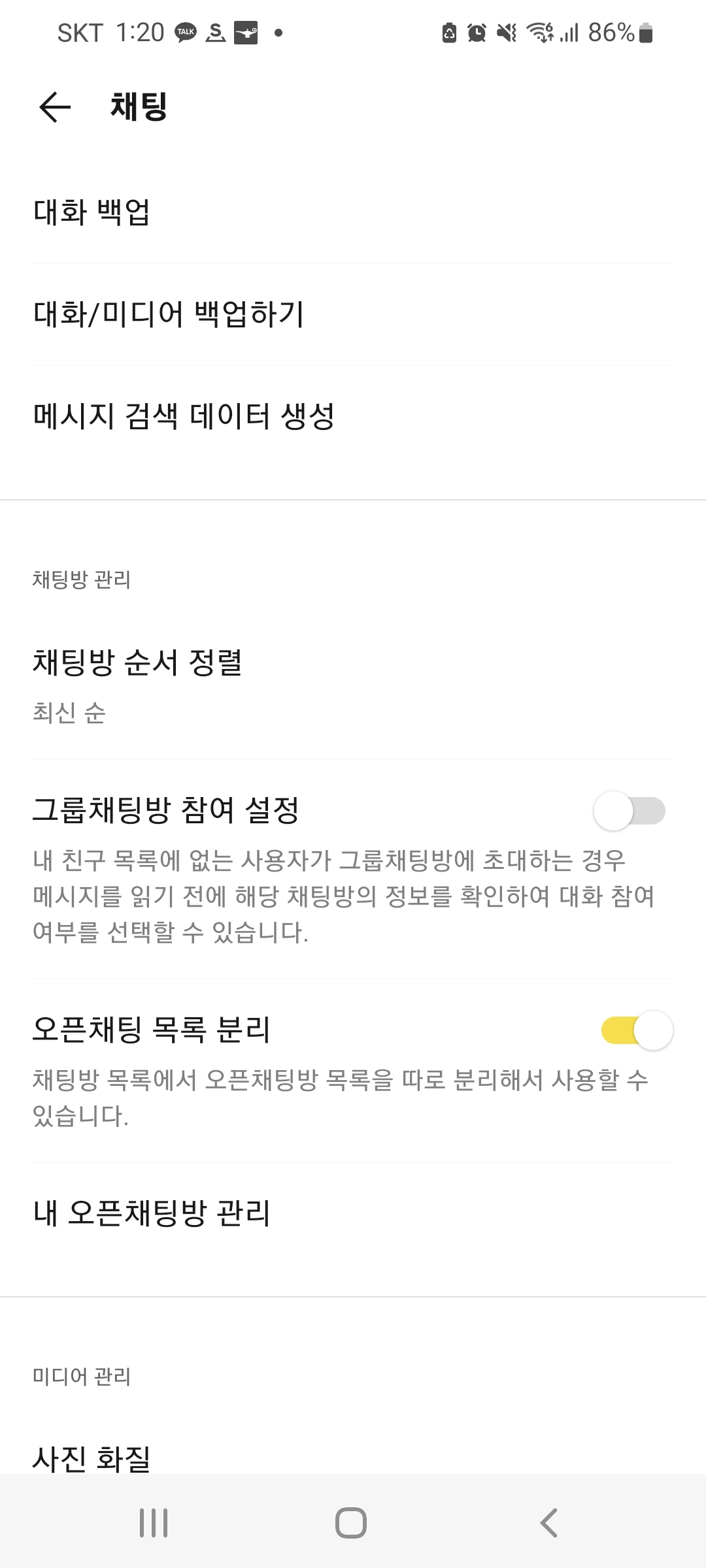Tap the system home button
The height and width of the screenshot is (1568, 706).
[x=351, y=1522]
